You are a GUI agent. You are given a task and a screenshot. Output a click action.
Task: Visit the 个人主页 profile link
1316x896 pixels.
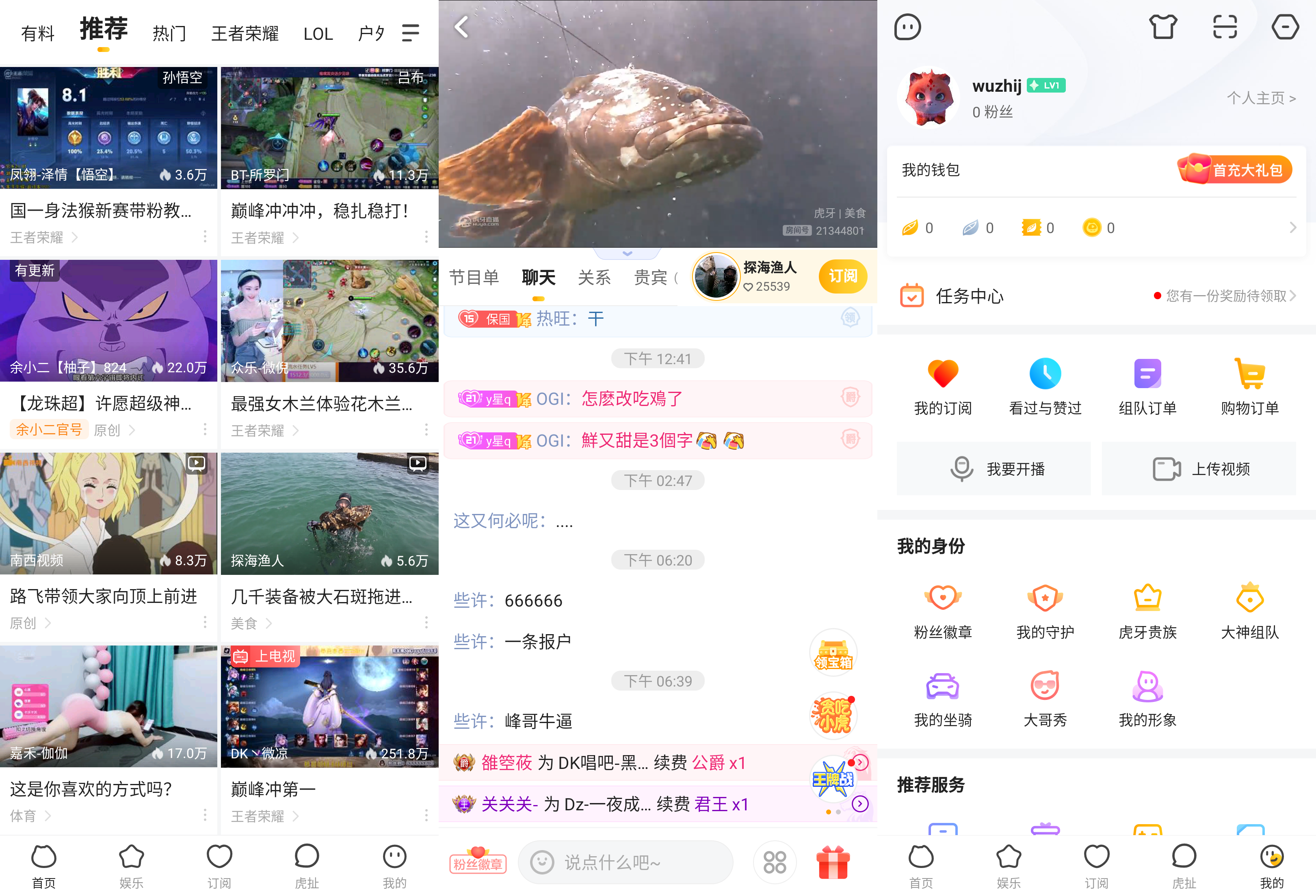(1260, 98)
